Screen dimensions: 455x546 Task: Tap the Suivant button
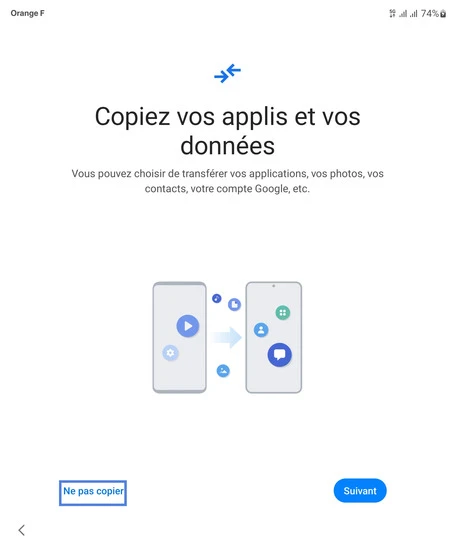360,491
